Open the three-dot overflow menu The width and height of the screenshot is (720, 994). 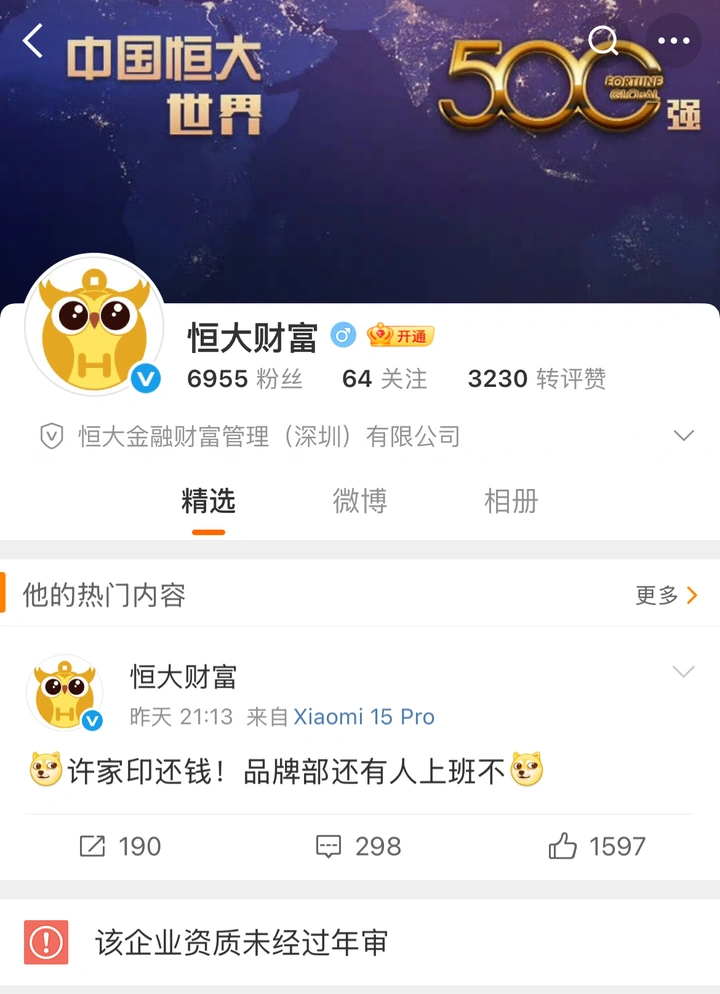pyautogui.click(x=673, y=42)
